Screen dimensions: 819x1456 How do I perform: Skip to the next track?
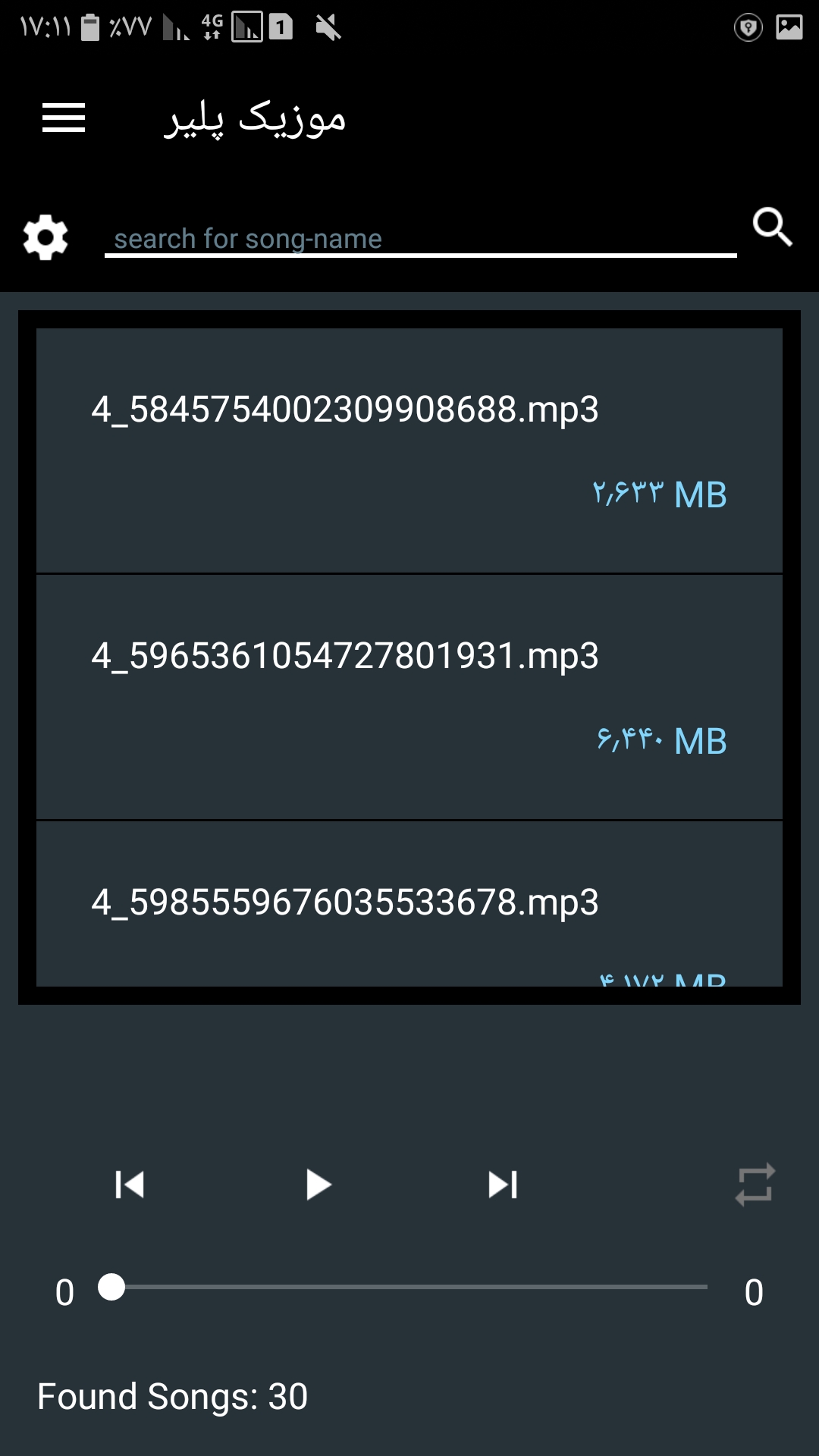pos(503,1185)
